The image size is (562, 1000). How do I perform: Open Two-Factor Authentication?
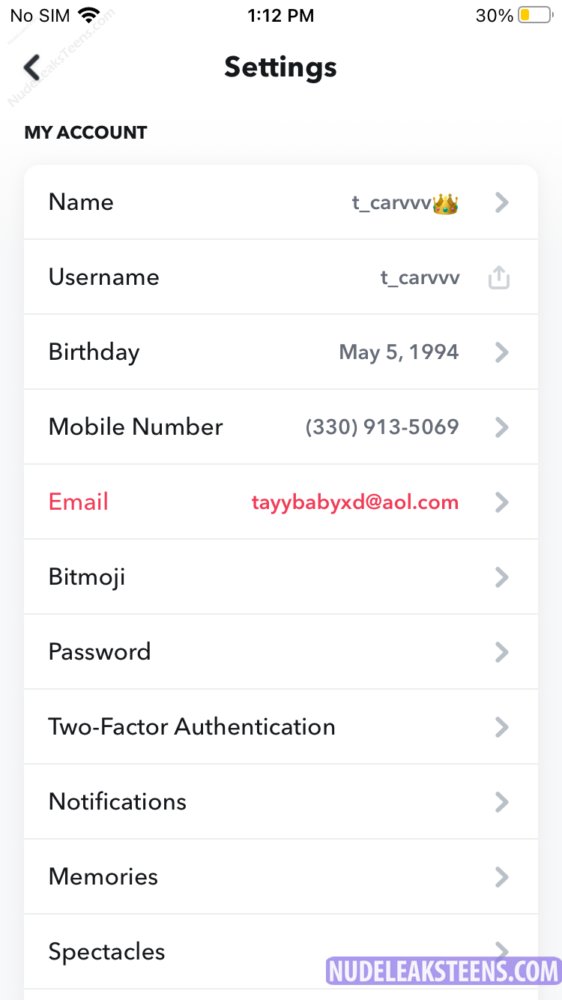point(281,726)
